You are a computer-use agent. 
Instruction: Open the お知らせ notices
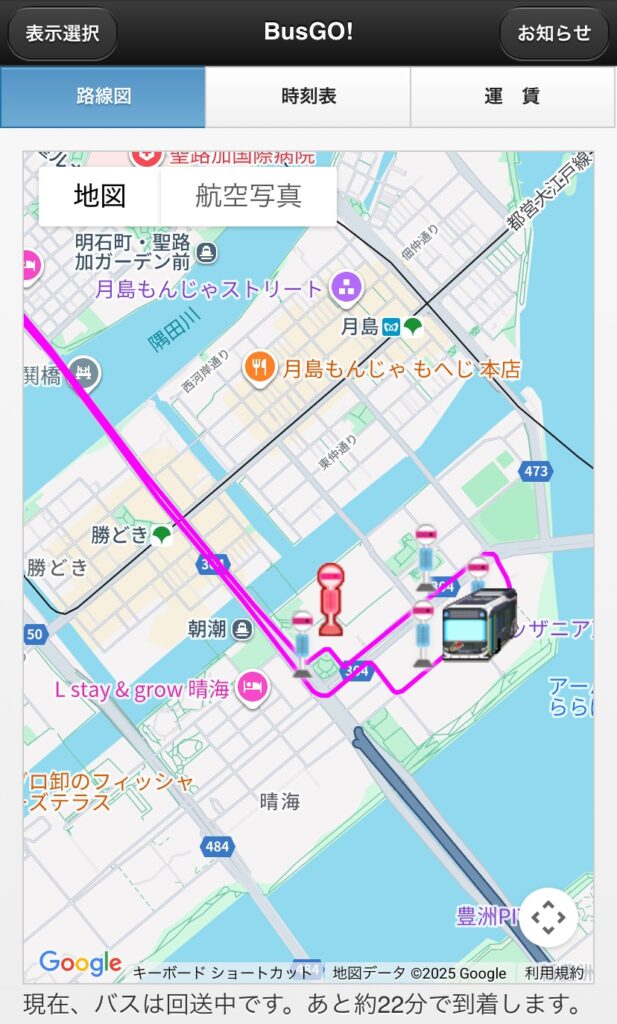tap(554, 33)
